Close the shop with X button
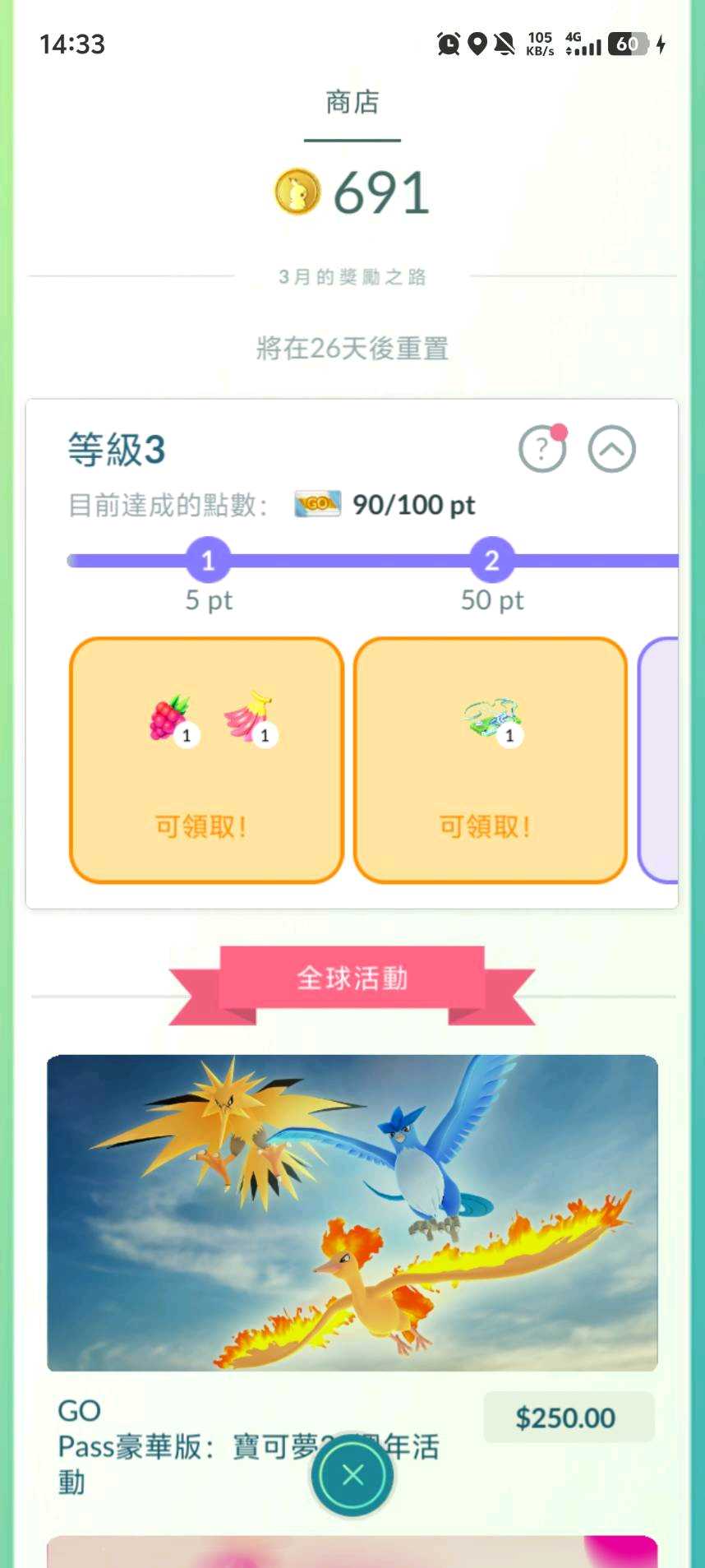This screenshot has width=705, height=1568. [x=352, y=1475]
